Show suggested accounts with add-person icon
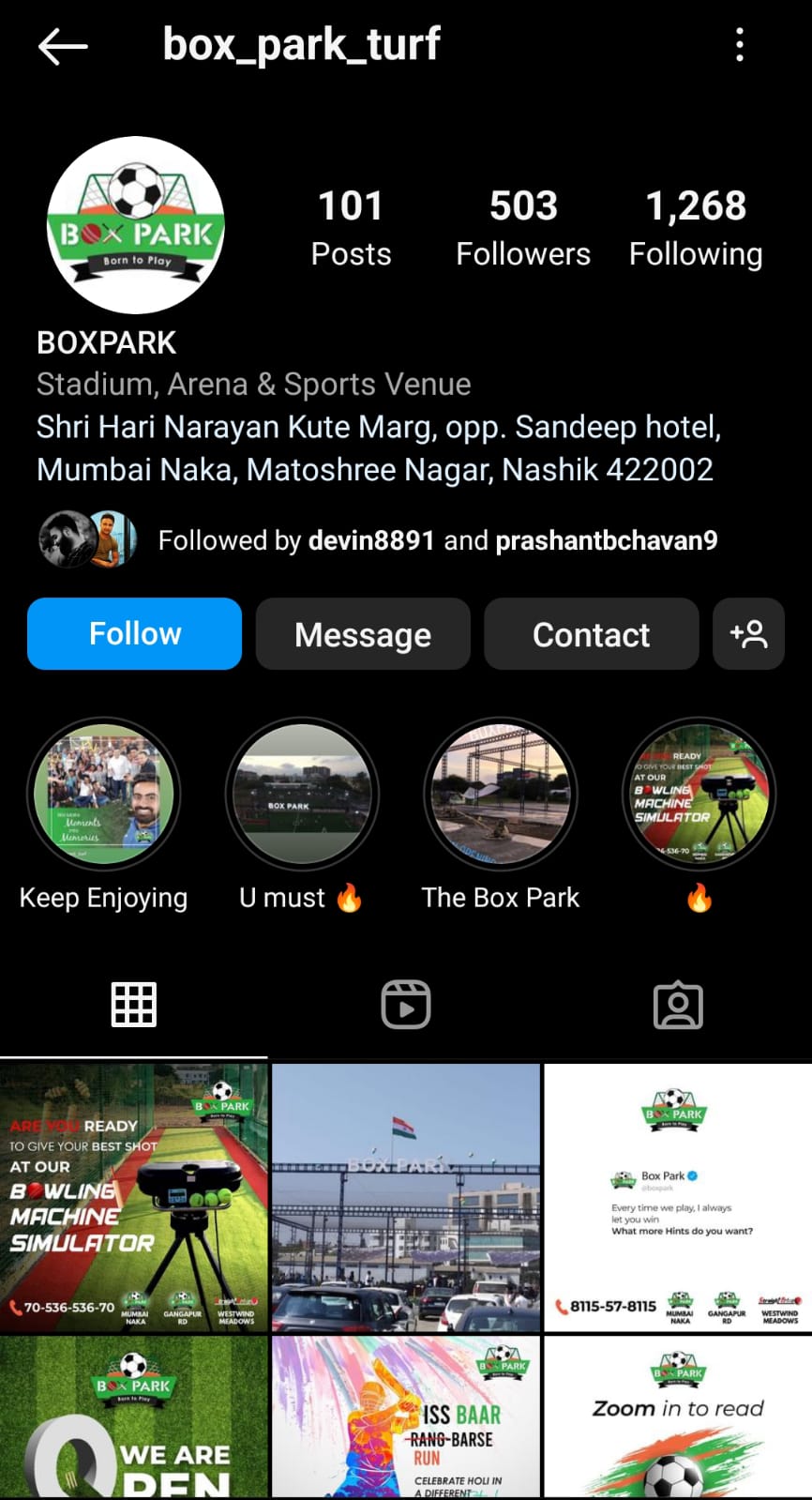 click(x=748, y=634)
